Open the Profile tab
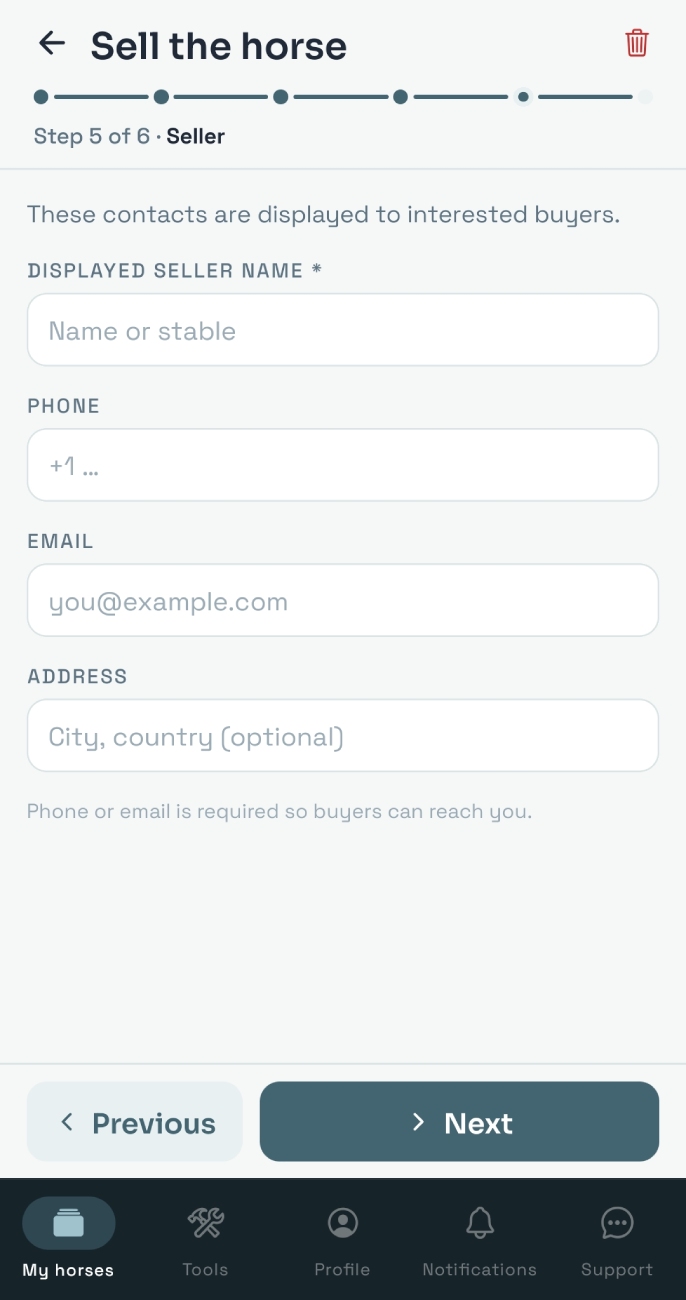 coord(343,1240)
